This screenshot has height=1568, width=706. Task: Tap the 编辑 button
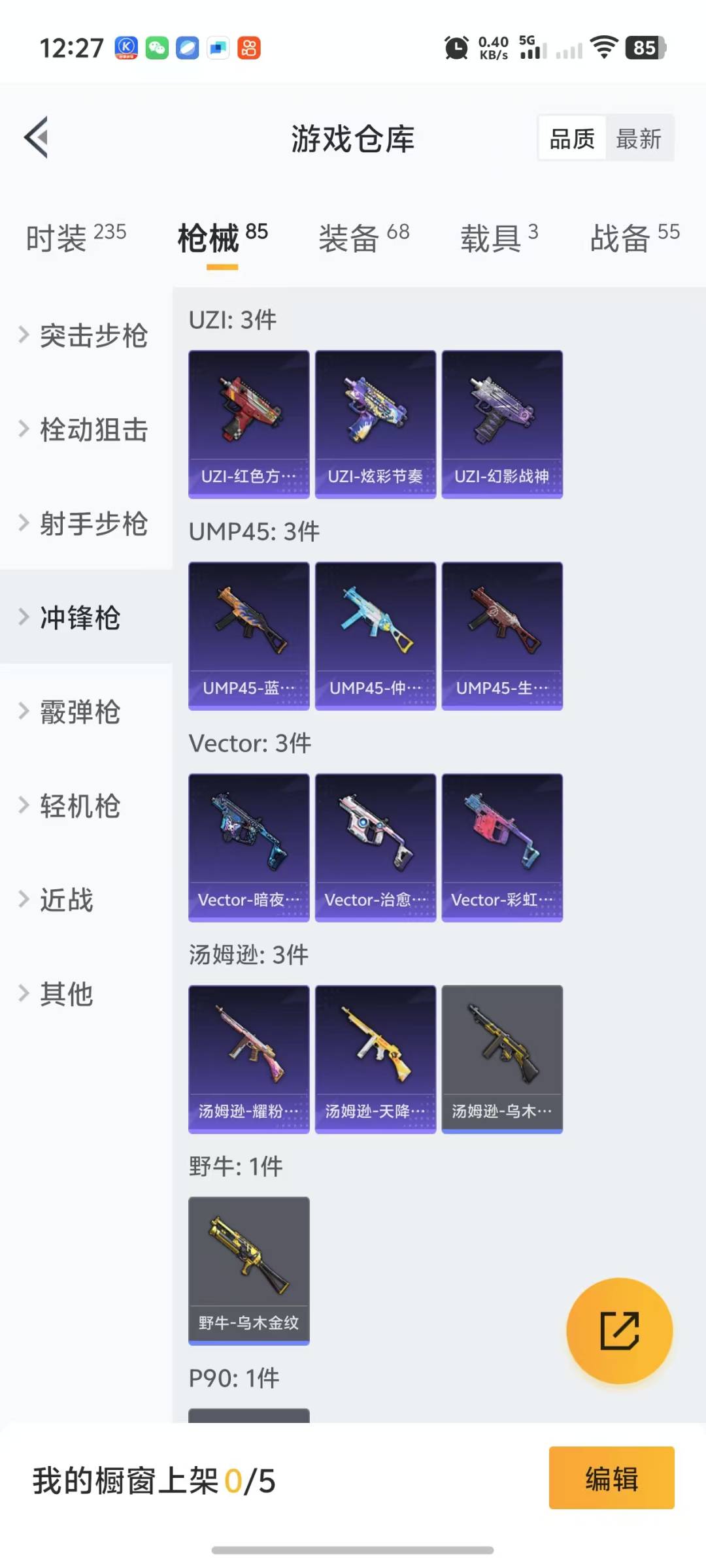611,1478
